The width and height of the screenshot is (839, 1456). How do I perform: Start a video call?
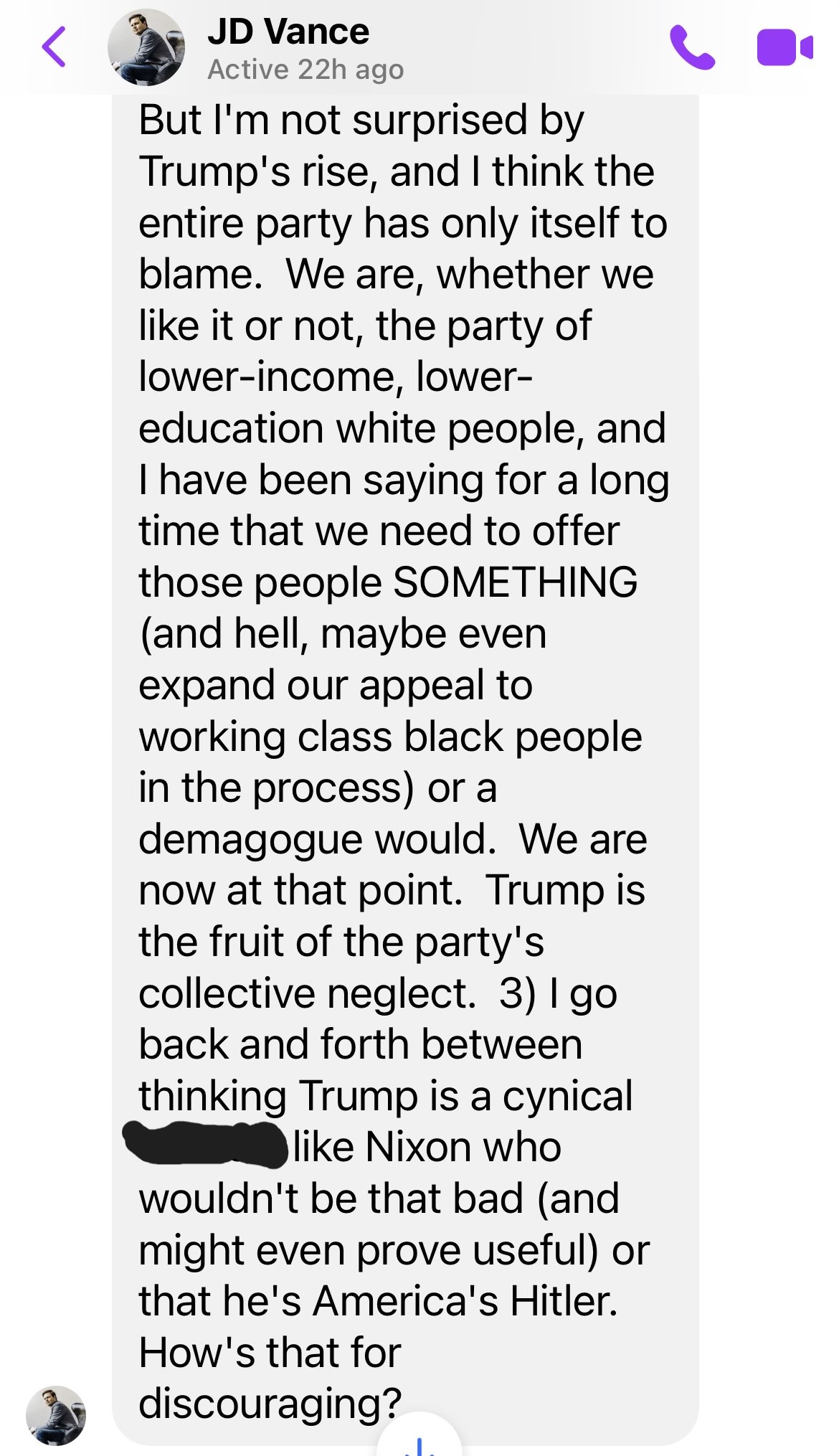pos(785,47)
